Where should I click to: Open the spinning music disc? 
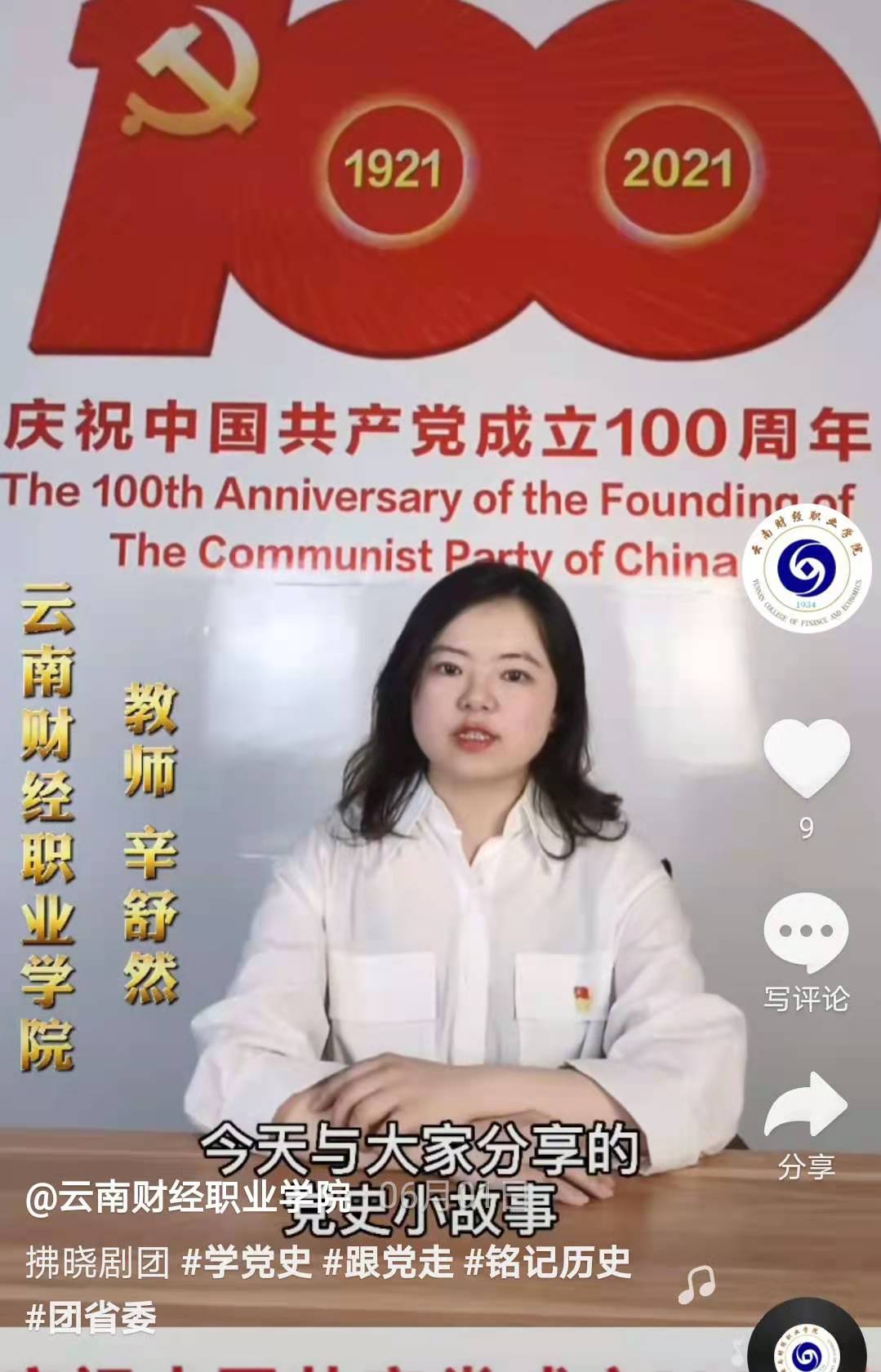tap(807, 1339)
